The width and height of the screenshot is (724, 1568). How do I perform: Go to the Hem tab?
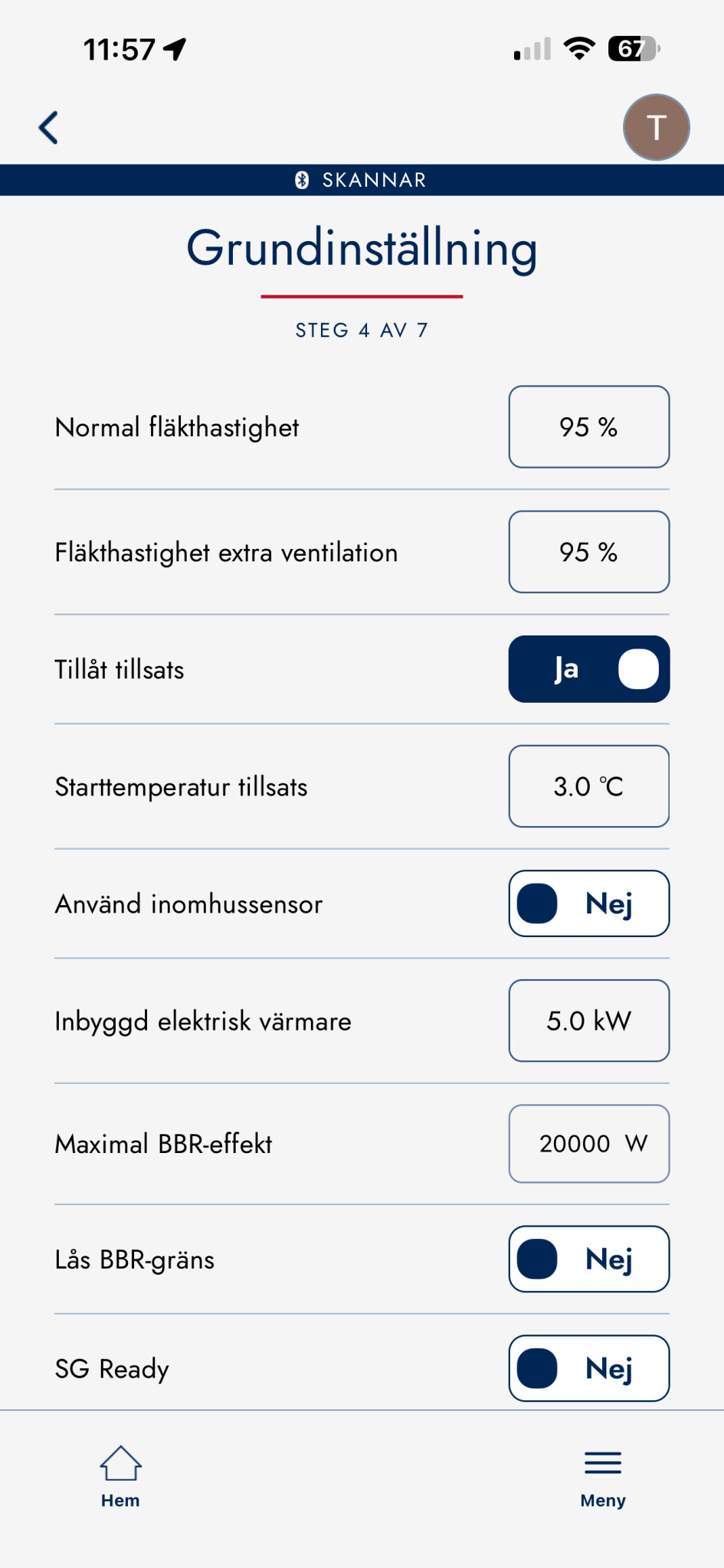click(x=120, y=1477)
